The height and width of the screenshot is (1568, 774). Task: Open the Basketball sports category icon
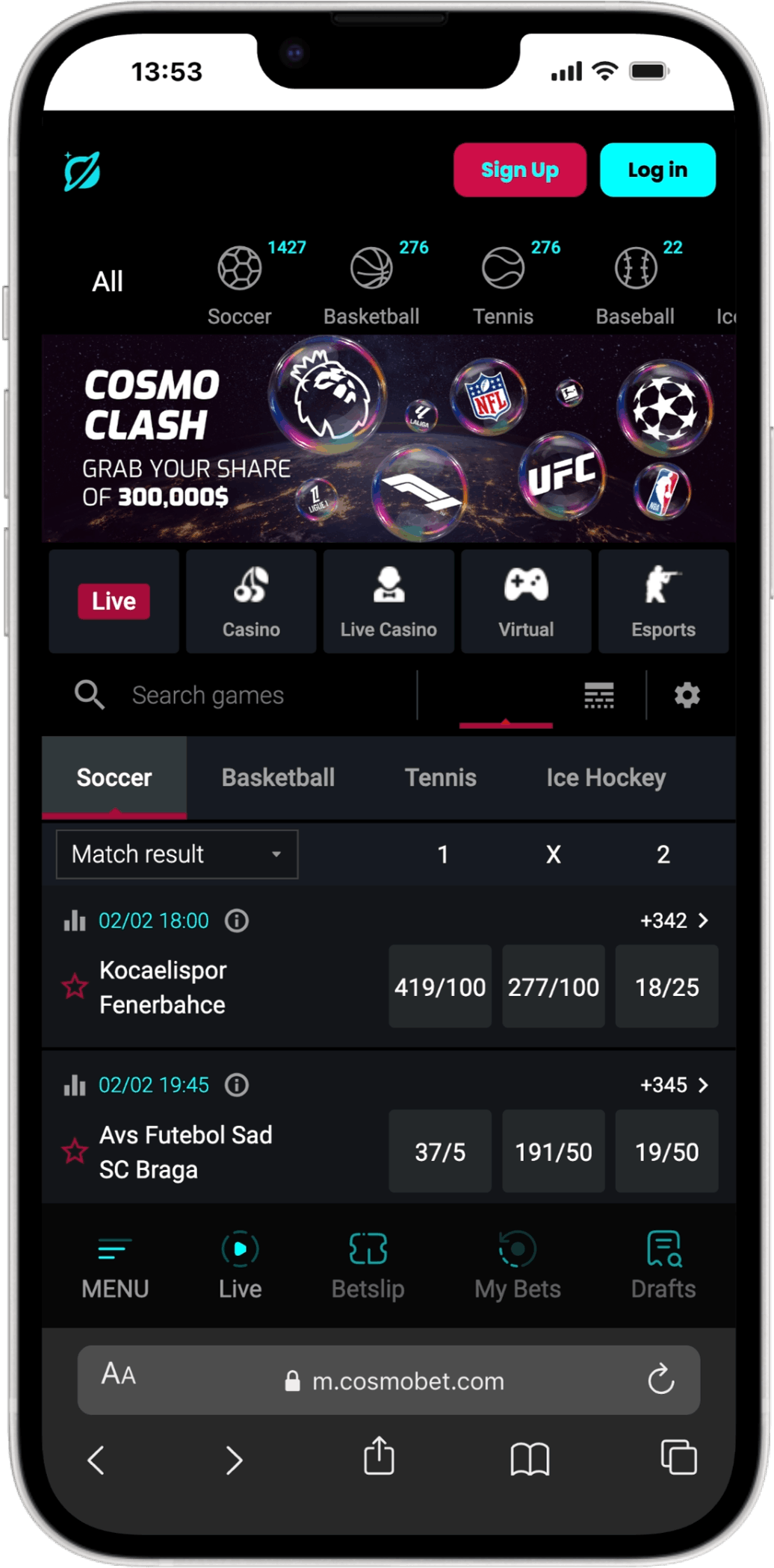(x=371, y=270)
